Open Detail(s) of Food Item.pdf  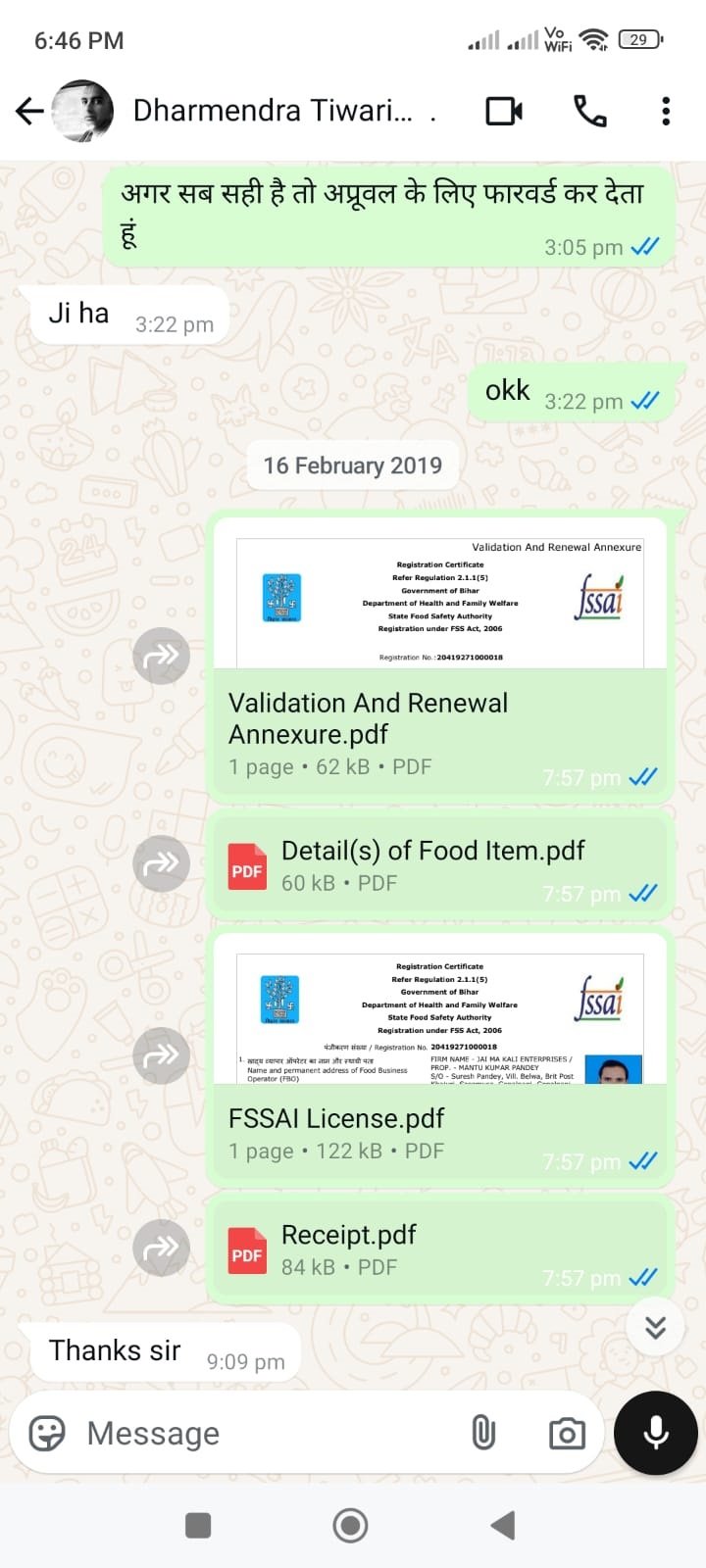pos(439,865)
